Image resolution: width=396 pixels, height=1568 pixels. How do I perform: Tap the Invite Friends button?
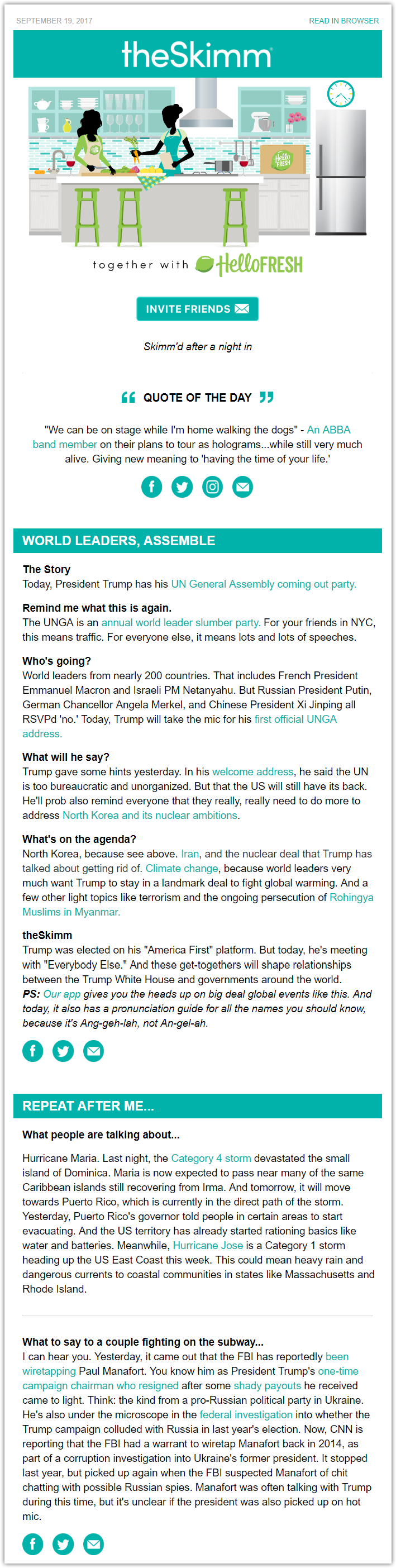pos(197,308)
